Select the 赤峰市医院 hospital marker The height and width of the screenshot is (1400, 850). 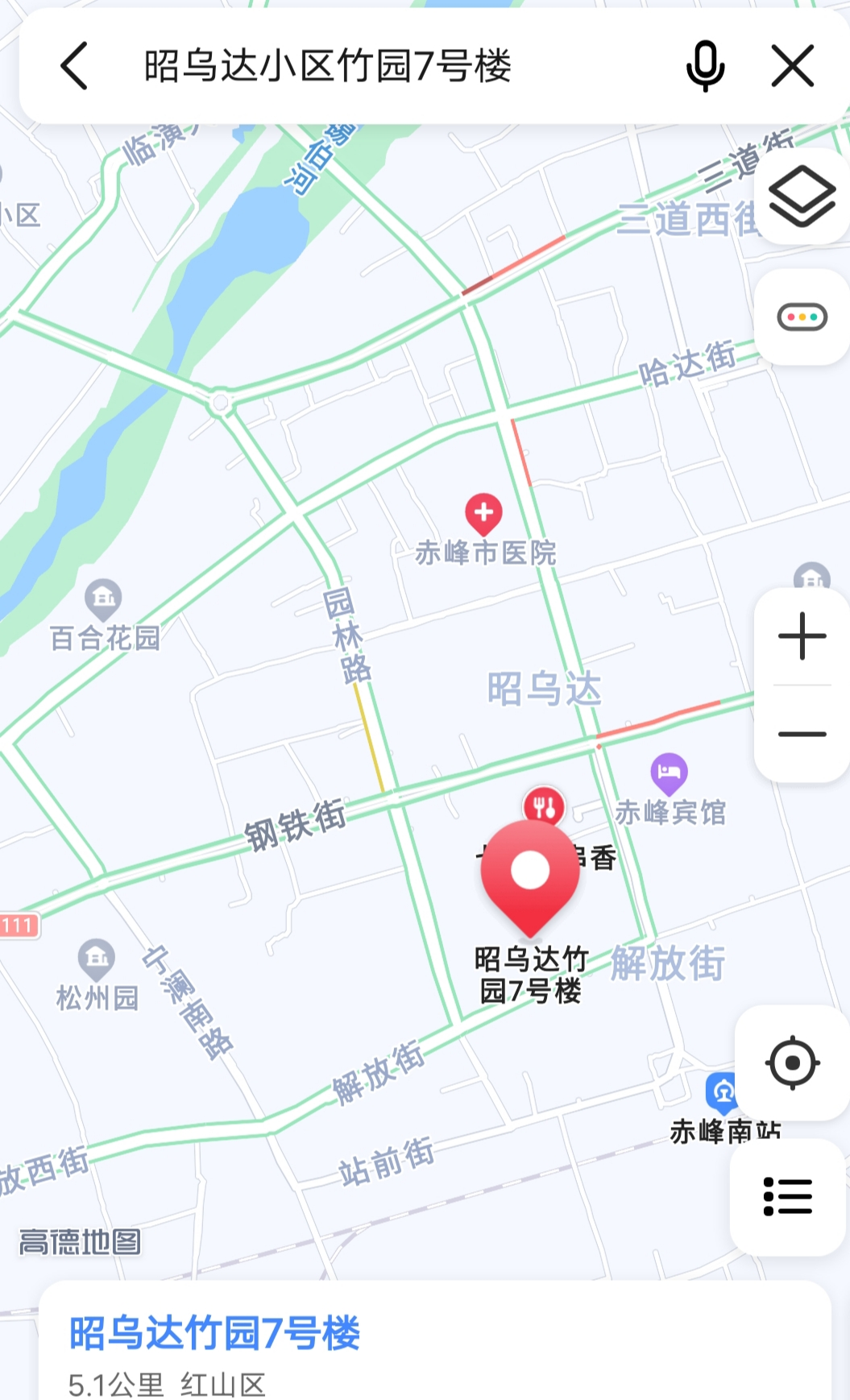click(483, 513)
